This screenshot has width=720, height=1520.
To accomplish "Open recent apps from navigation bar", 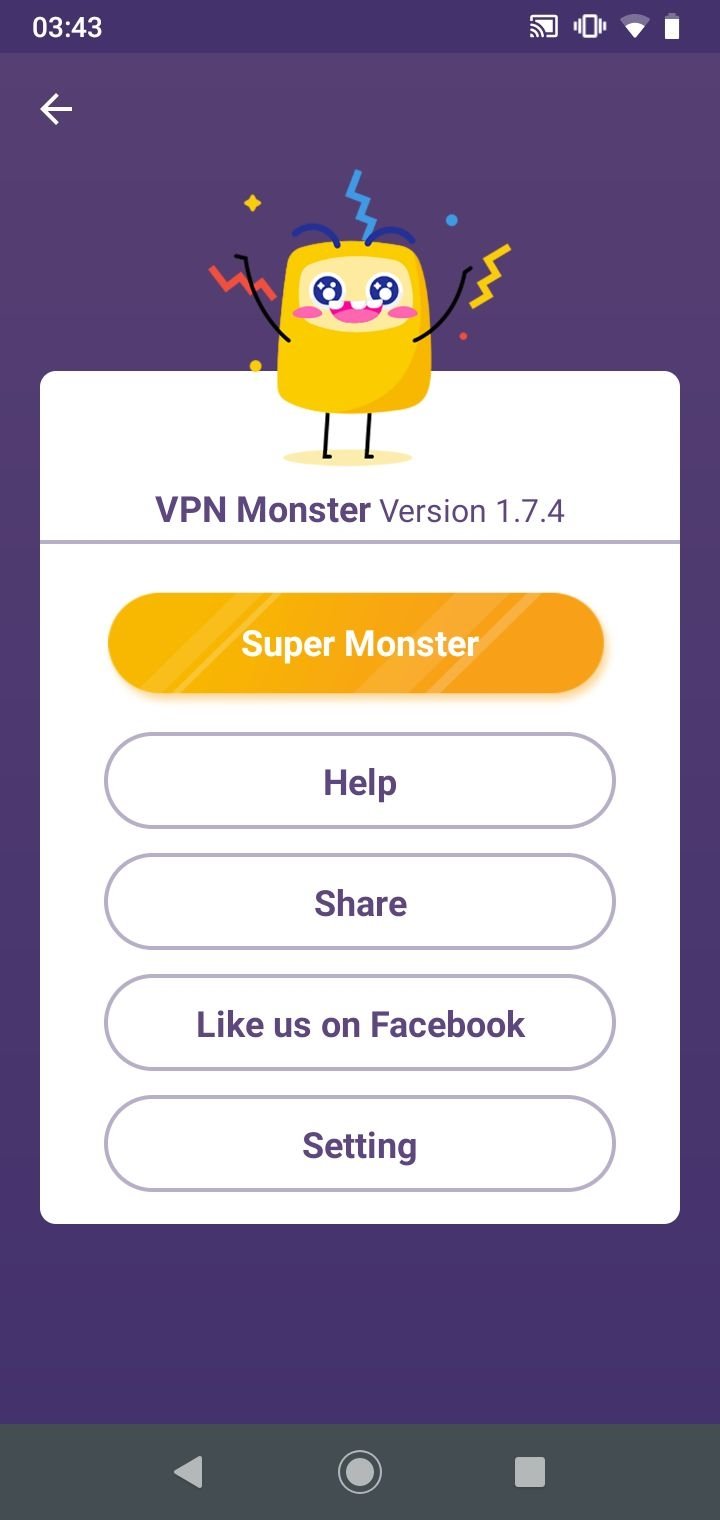I will pos(530,1471).
